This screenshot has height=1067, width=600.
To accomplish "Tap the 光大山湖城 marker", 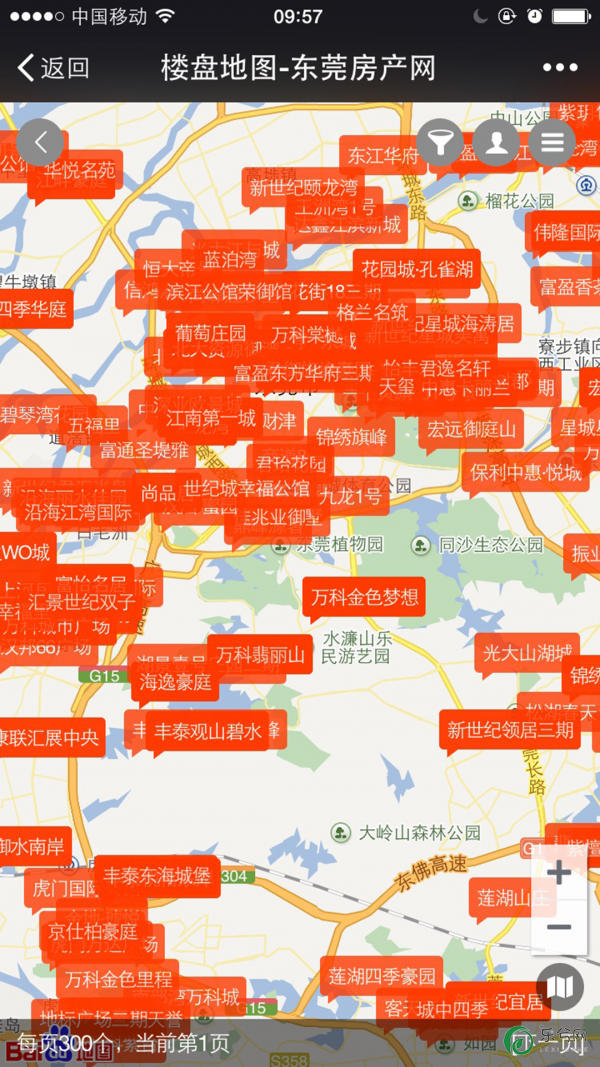I will click(x=526, y=653).
